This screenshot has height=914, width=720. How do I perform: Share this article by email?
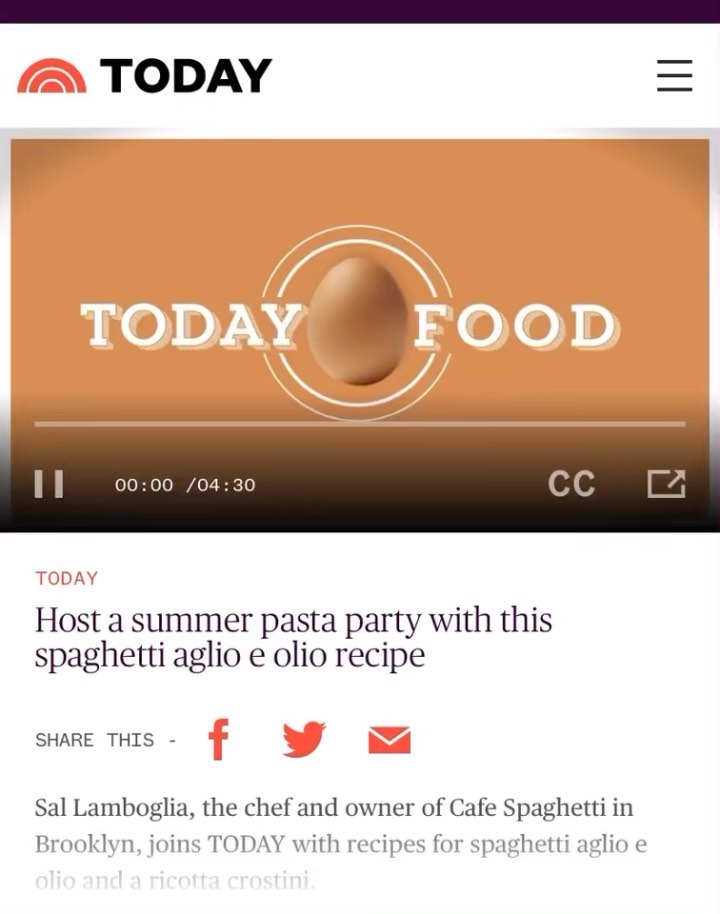(389, 740)
